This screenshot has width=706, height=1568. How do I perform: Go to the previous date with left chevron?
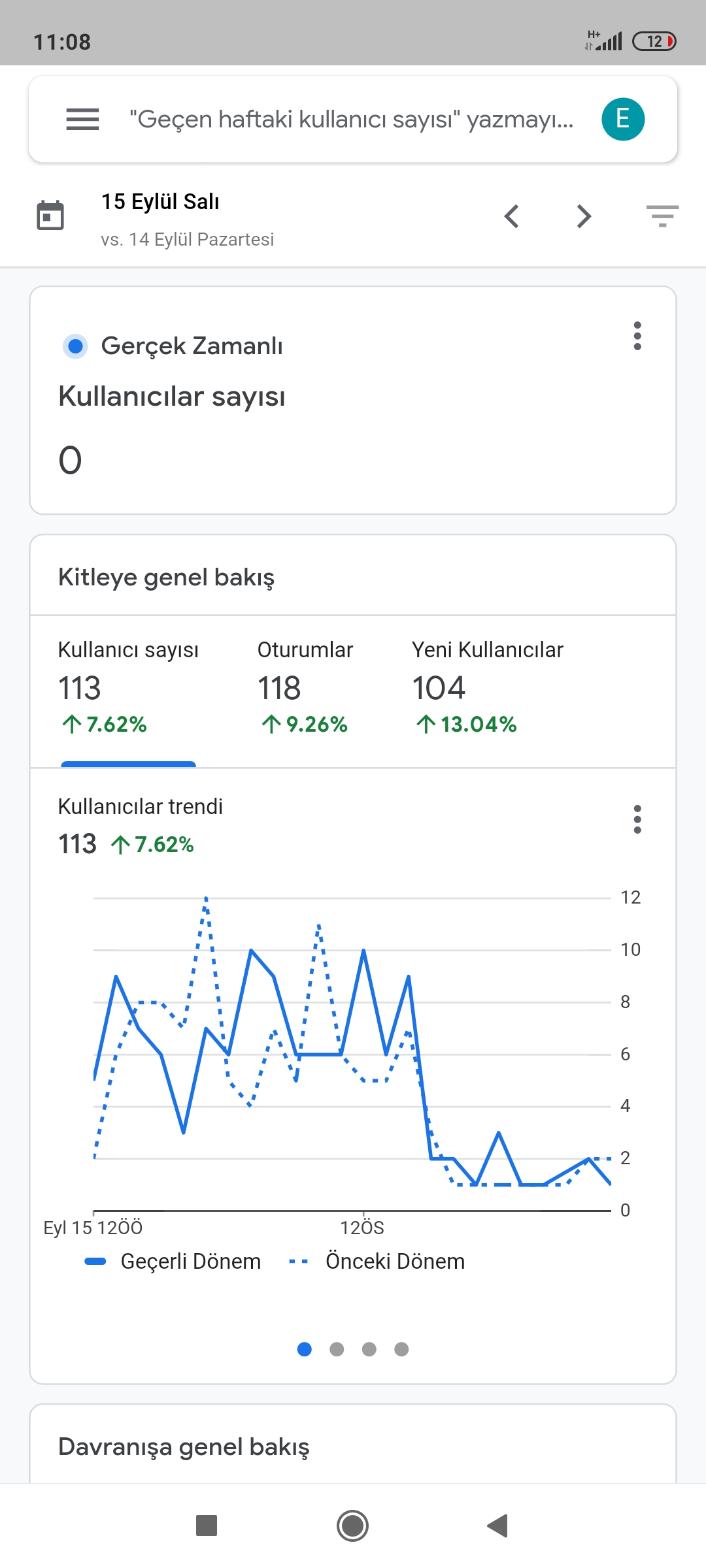512,216
